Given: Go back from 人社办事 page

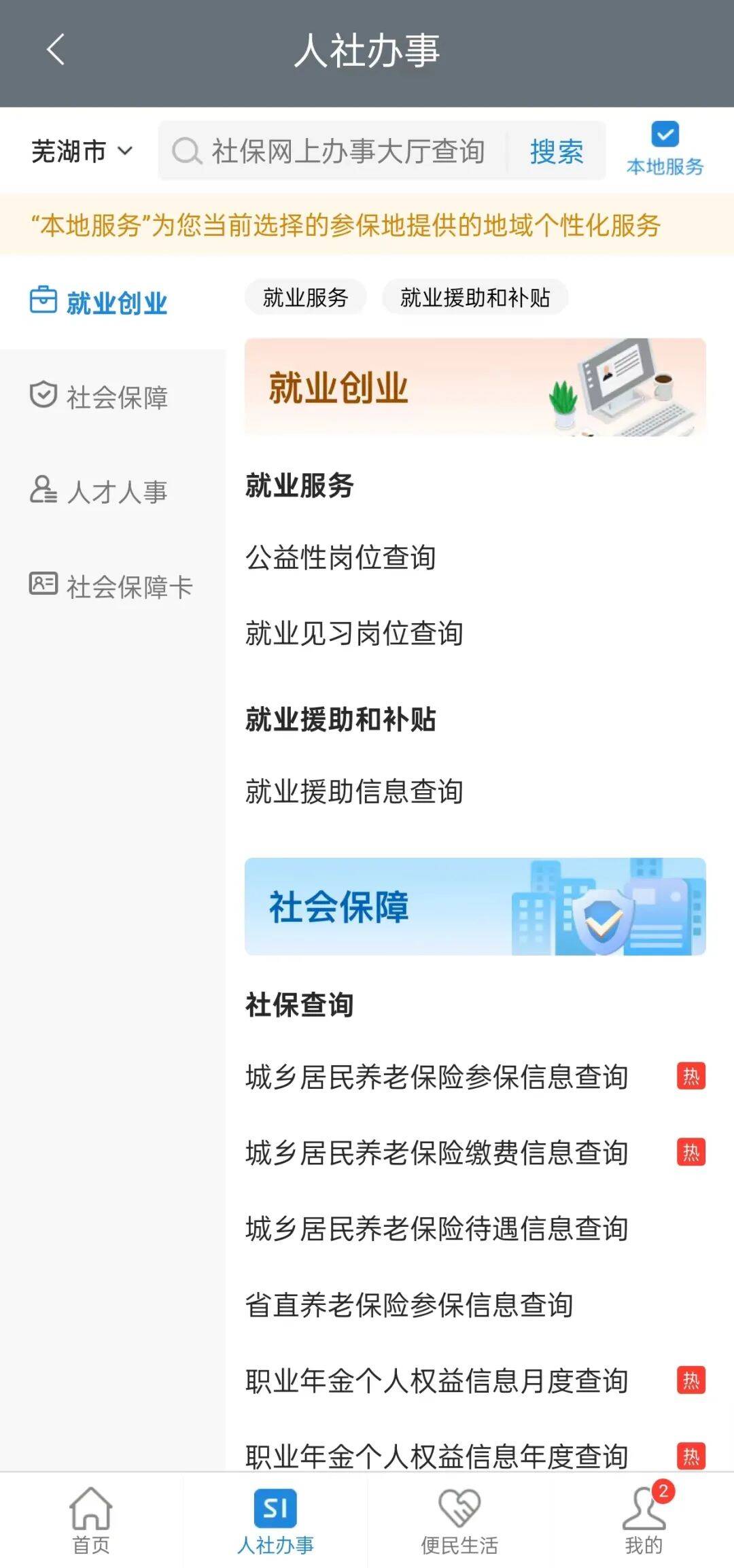Looking at the screenshot, I should 56,50.
